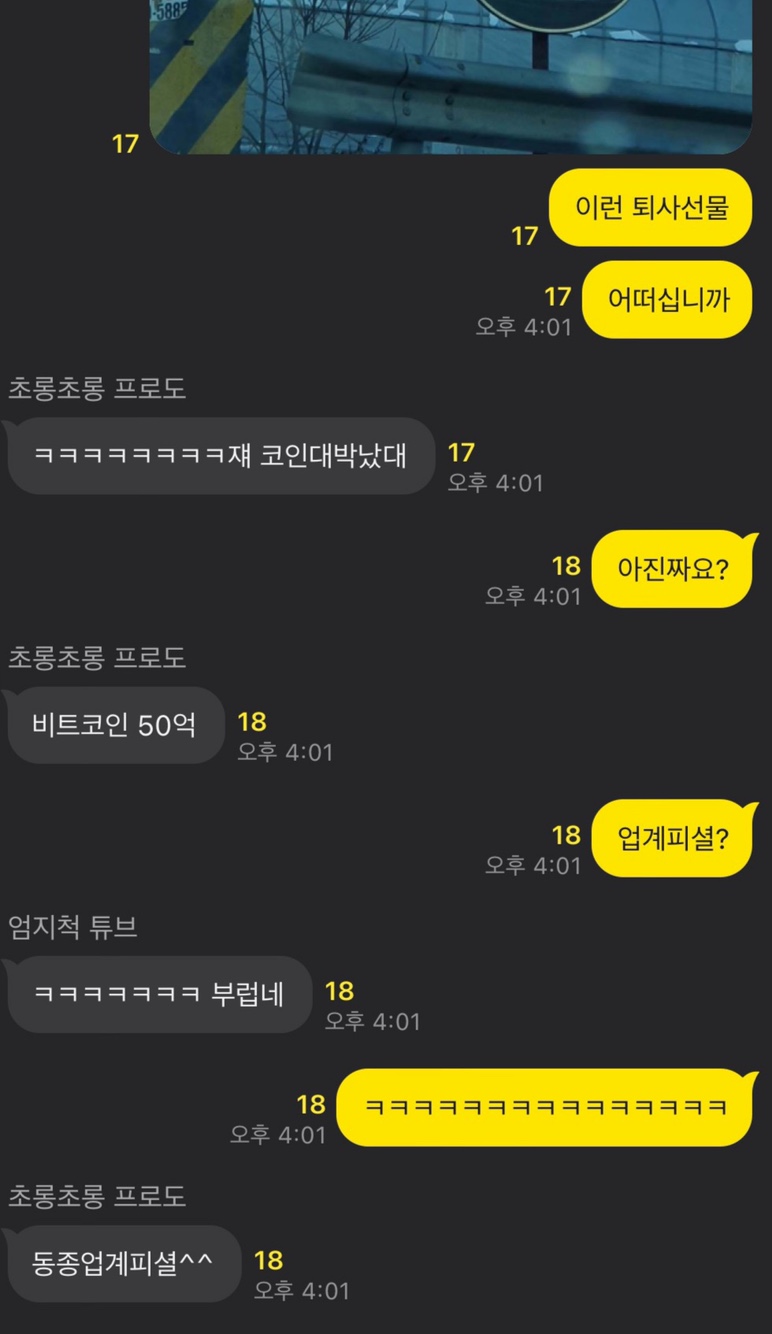Open the shared photo message
772x1334 pixels.
click(x=450, y=75)
